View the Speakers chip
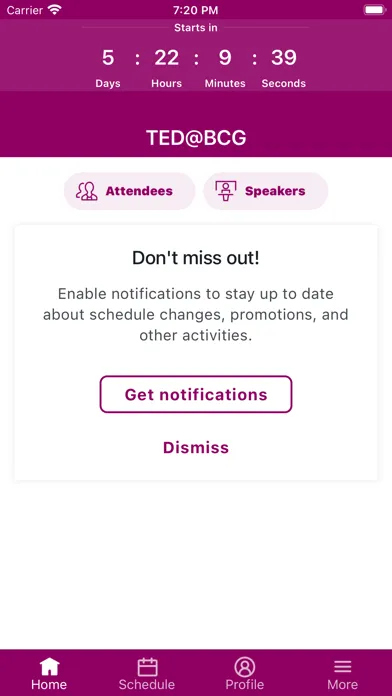Viewport: 392px width, 696px height. coord(265,191)
